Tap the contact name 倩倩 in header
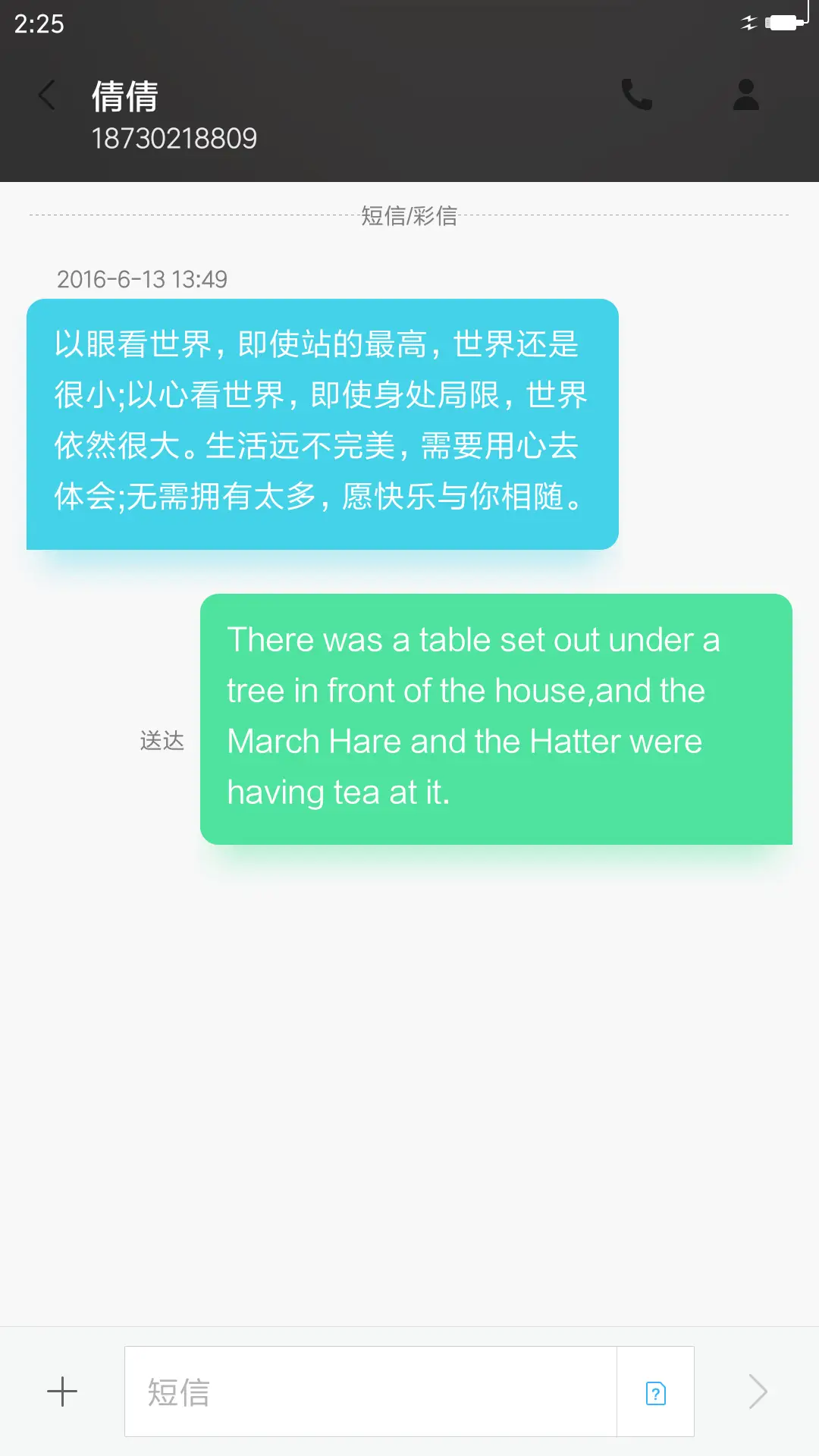The width and height of the screenshot is (819, 1456). point(124,96)
